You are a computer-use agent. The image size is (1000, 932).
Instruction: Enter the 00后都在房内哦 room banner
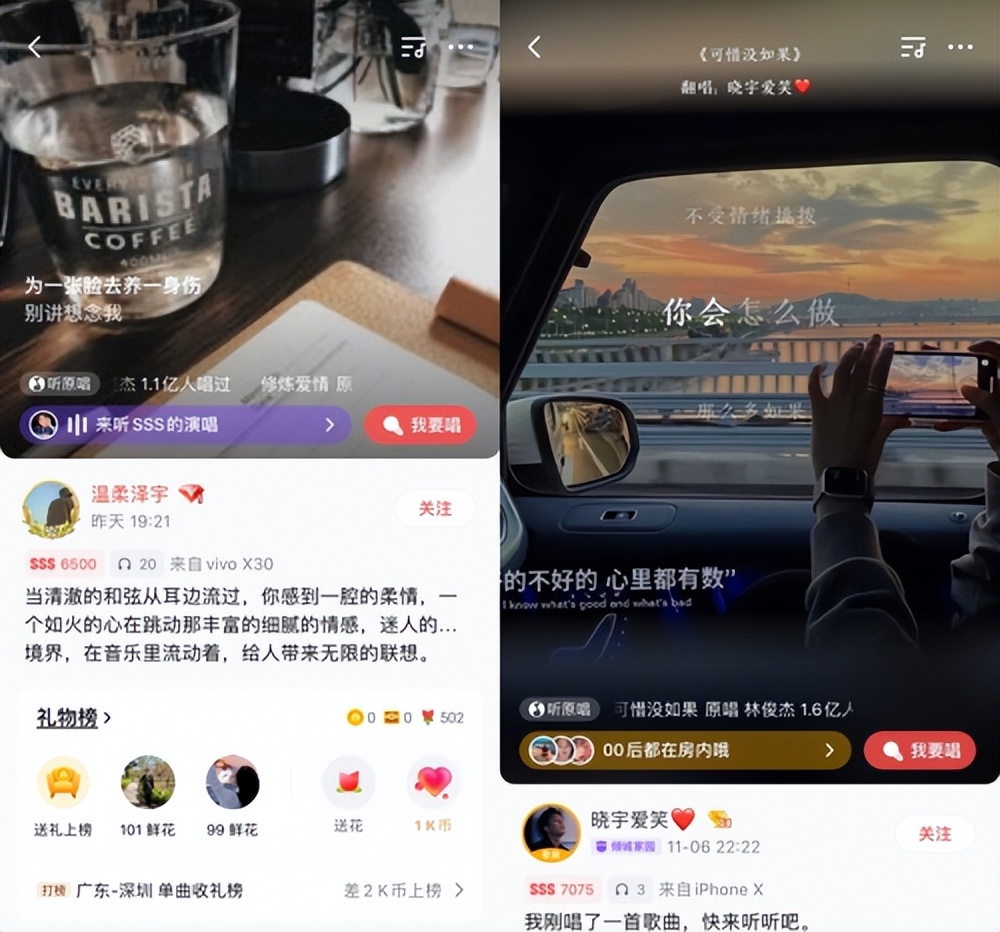click(x=685, y=750)
